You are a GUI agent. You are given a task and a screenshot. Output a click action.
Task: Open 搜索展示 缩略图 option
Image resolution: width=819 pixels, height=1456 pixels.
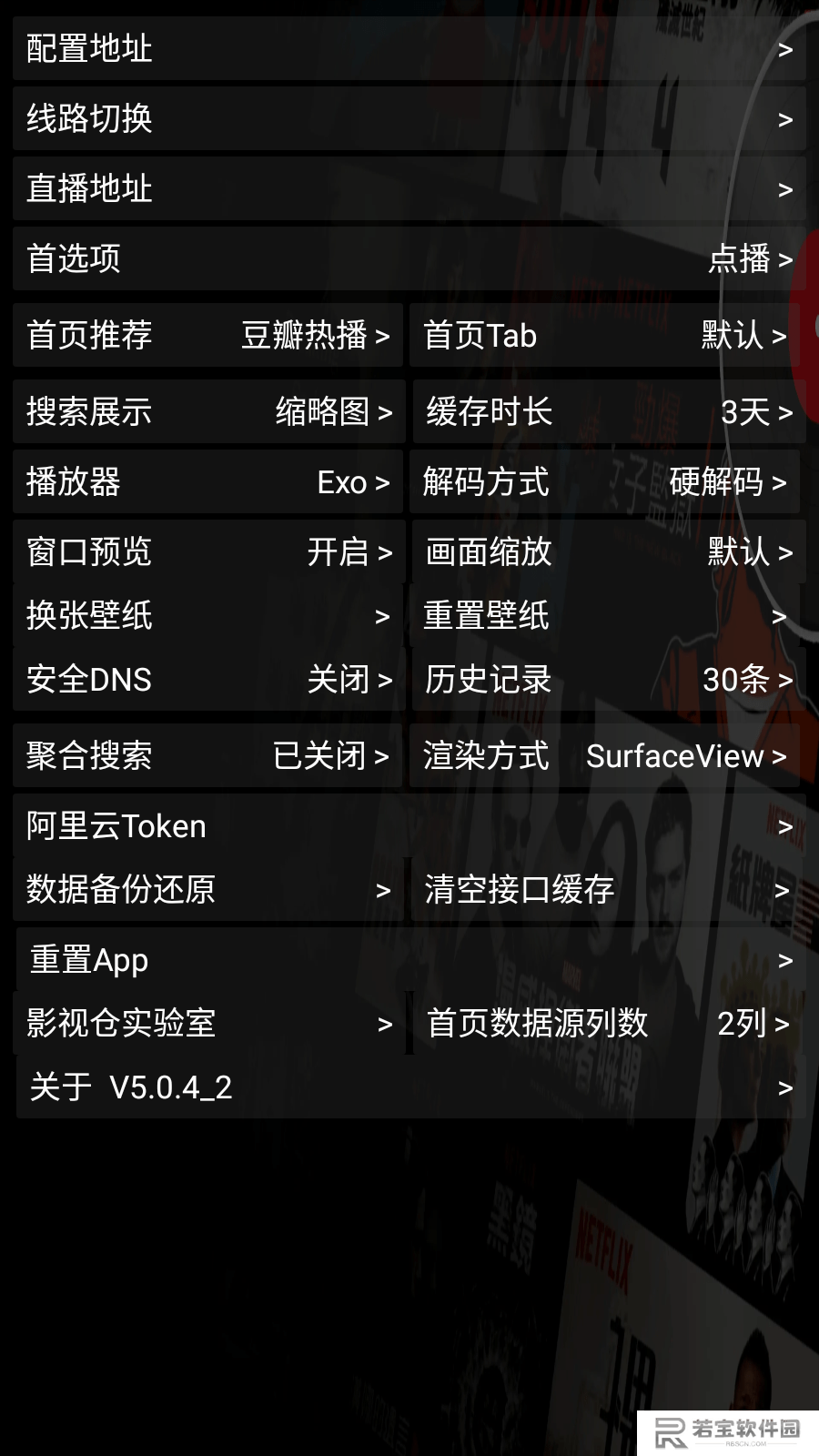[209, 411]
